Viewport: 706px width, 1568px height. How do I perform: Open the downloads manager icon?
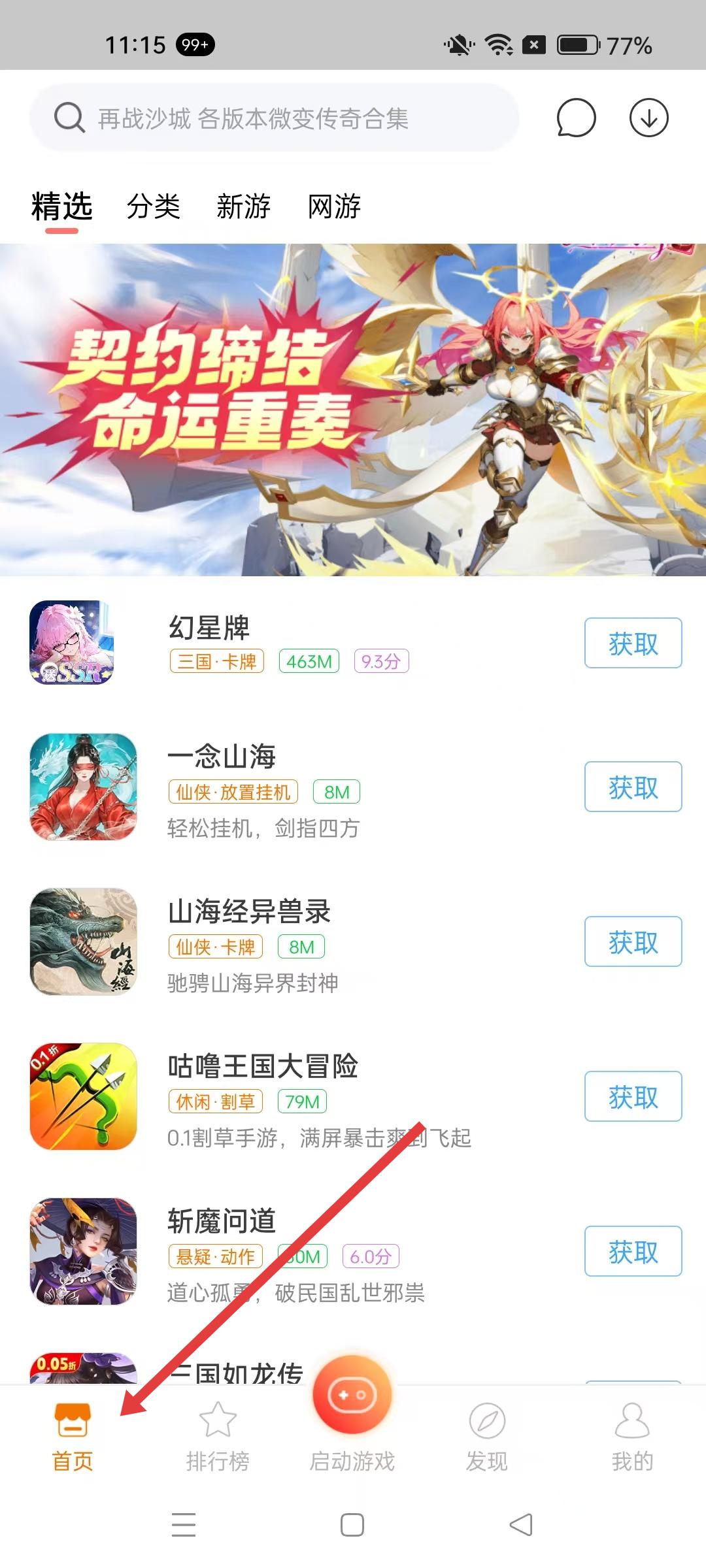[x=648, y=118]
